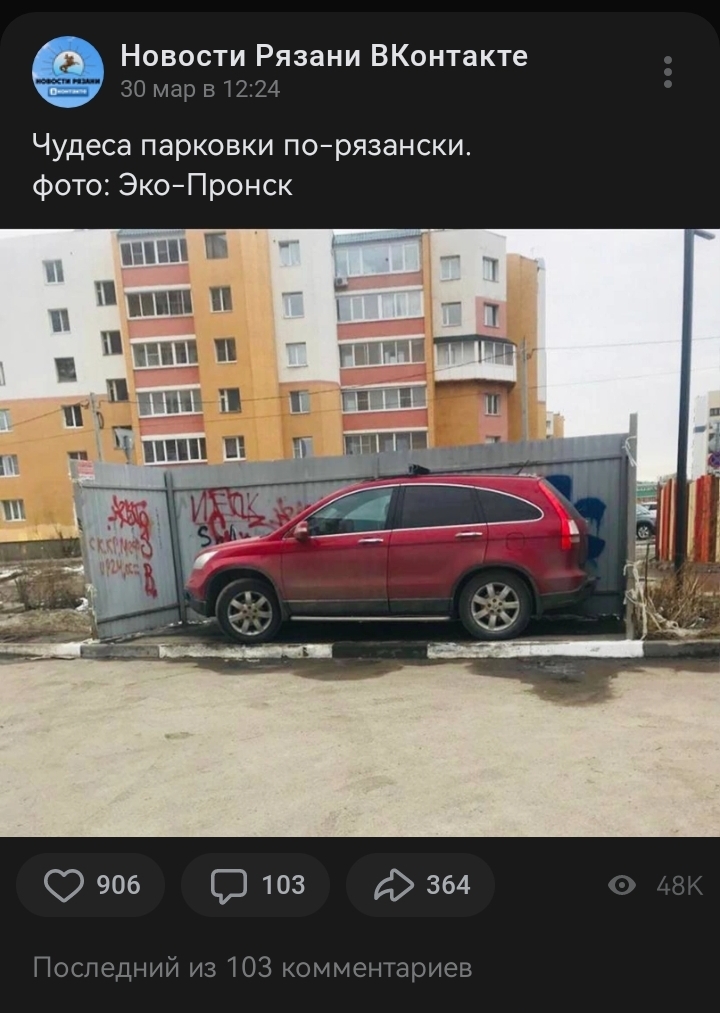720x1013 pixels.
Task: View the red car parking photo fullscreen
Action: [x=360, y=532]
